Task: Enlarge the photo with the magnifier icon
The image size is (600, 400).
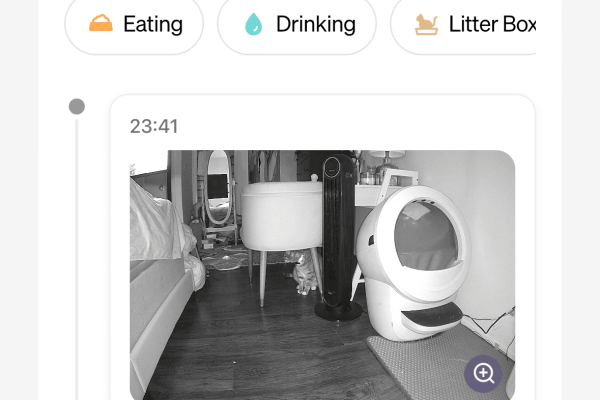Action: 484,374
